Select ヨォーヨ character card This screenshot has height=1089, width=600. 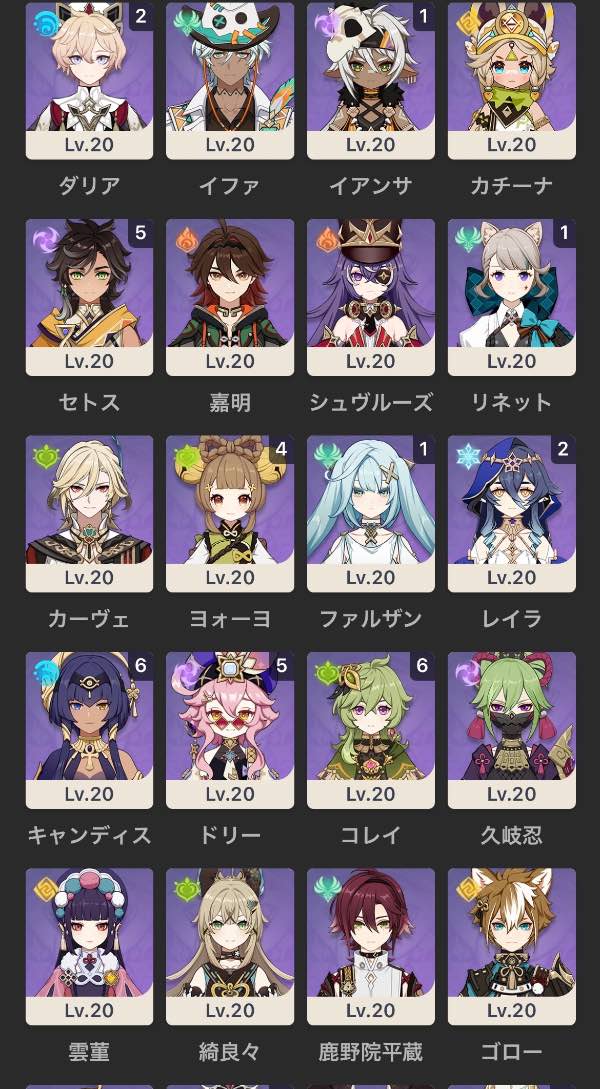(230, 512)
